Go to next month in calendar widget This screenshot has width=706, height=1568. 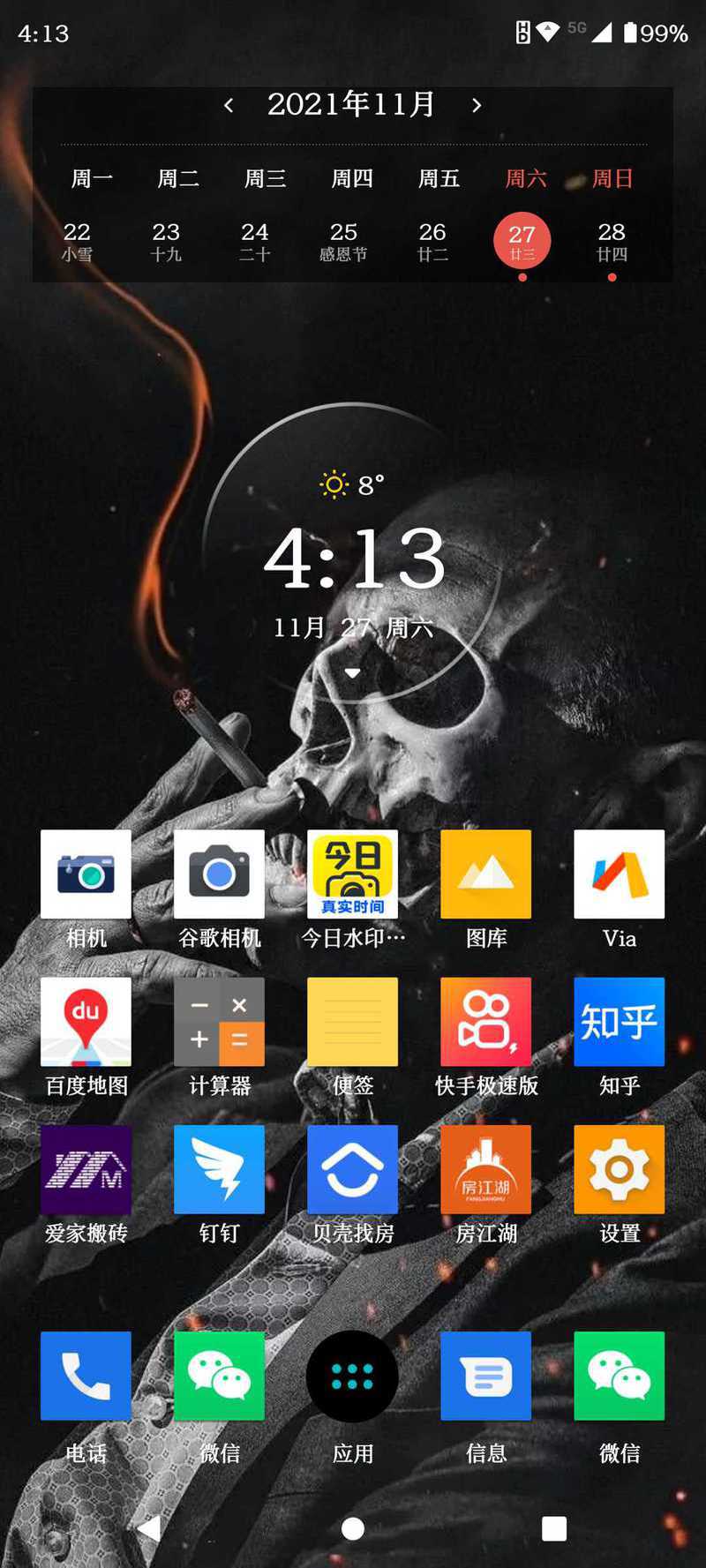(477, 106)
